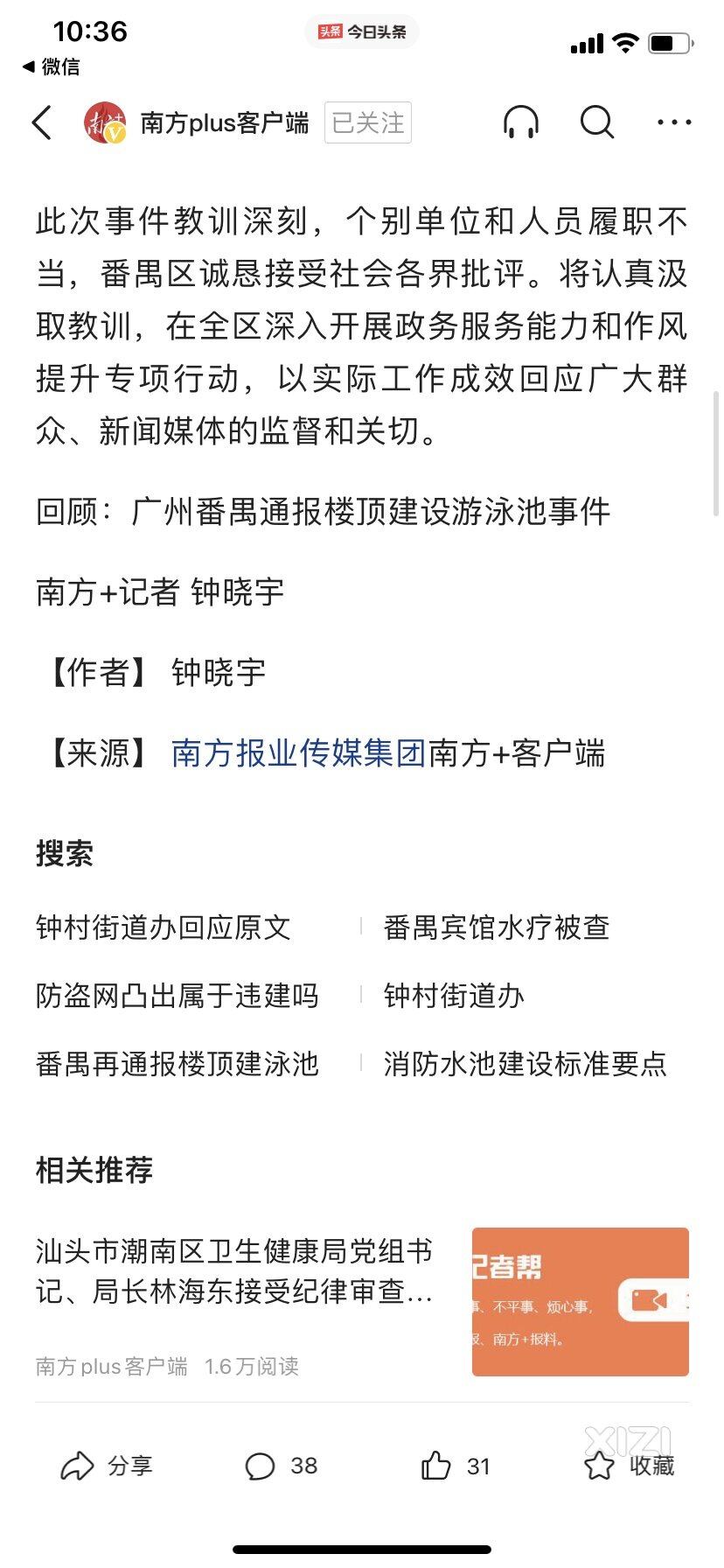Search for 消防水池建设标准要点

tap(526, 1064)
